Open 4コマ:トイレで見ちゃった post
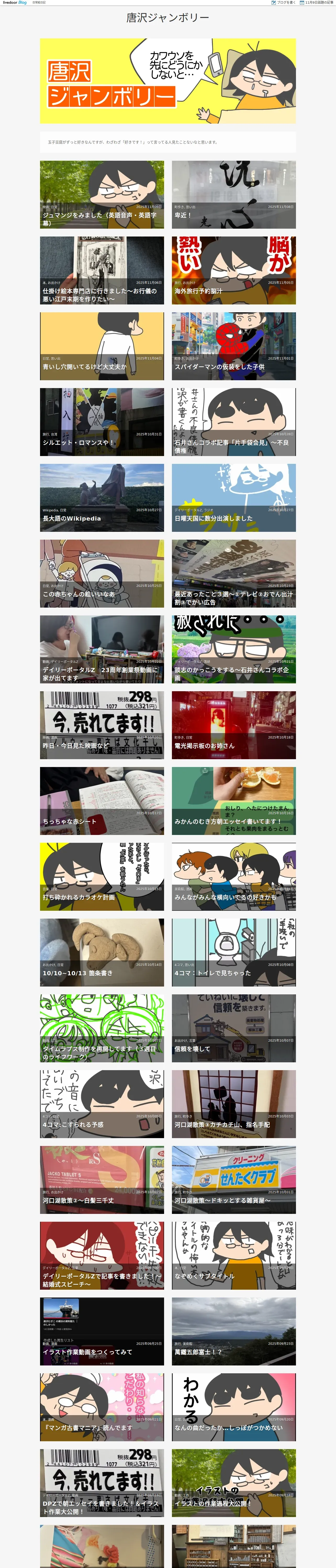Screen dimensions: 336x1568 pos(234,953)
